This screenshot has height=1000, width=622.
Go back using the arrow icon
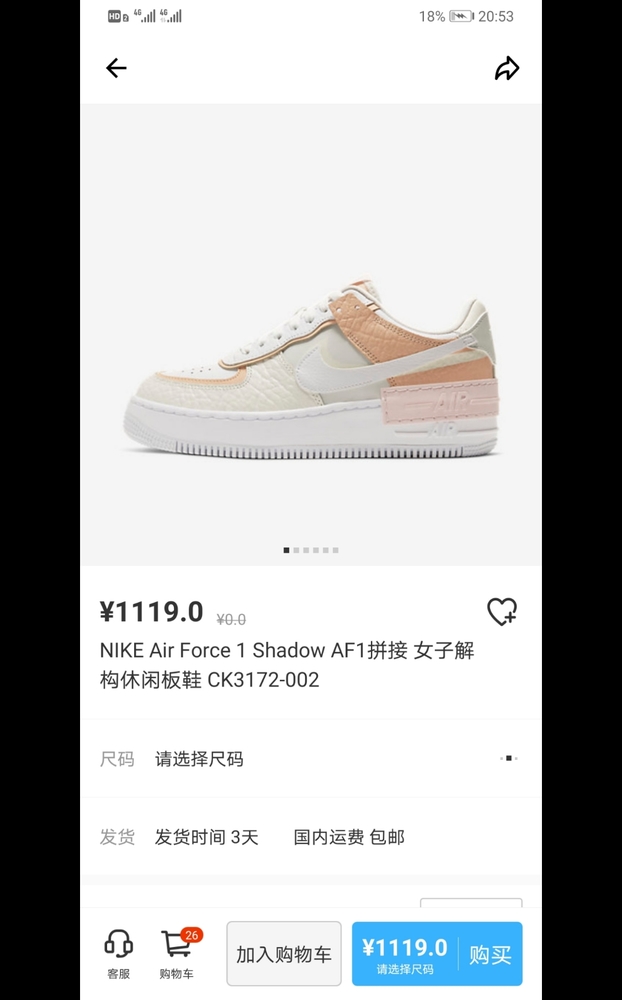tap(116, 68)
